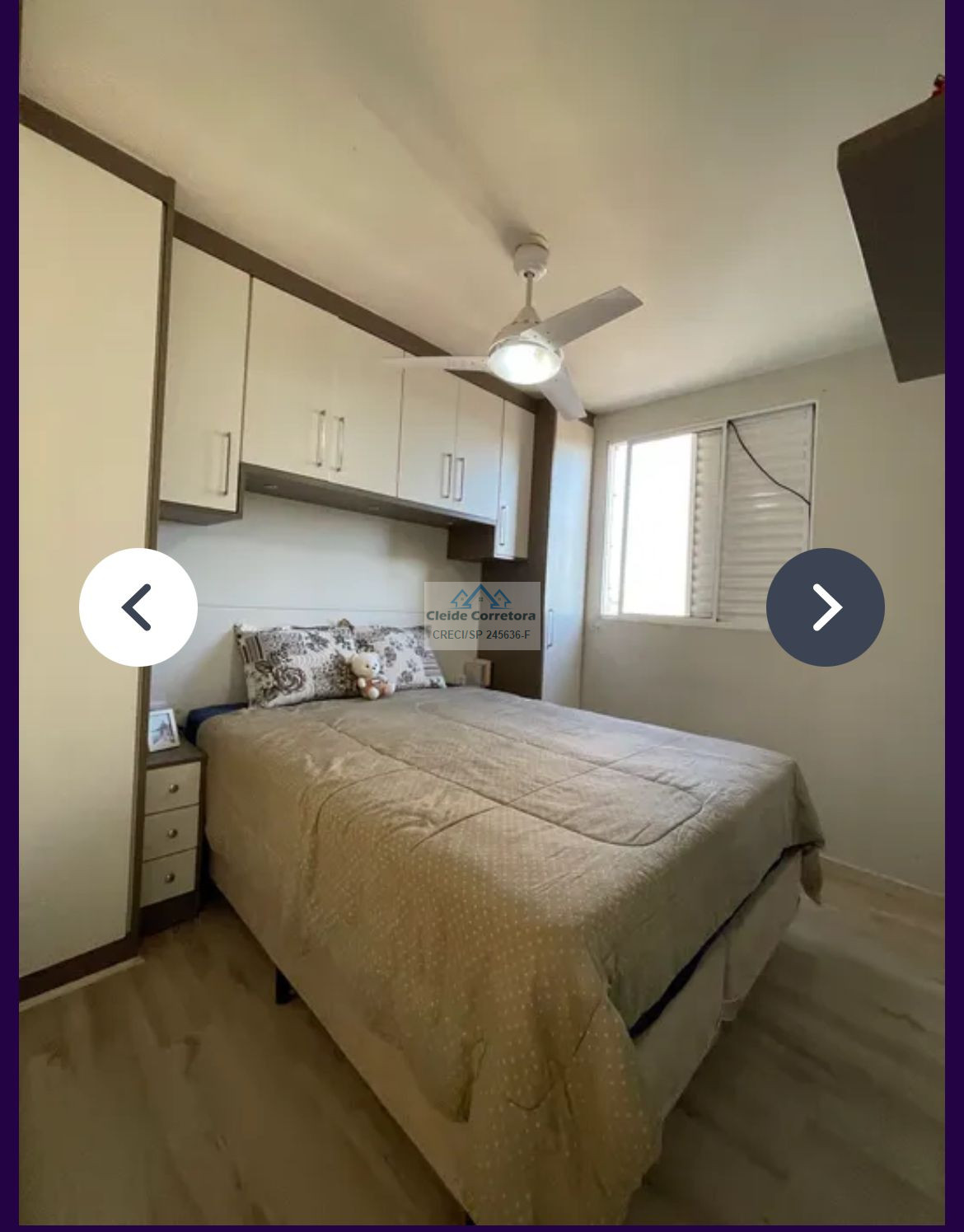Go to the previous bedroom photo
Screen dimensions: 964x1232
point(138,607)
